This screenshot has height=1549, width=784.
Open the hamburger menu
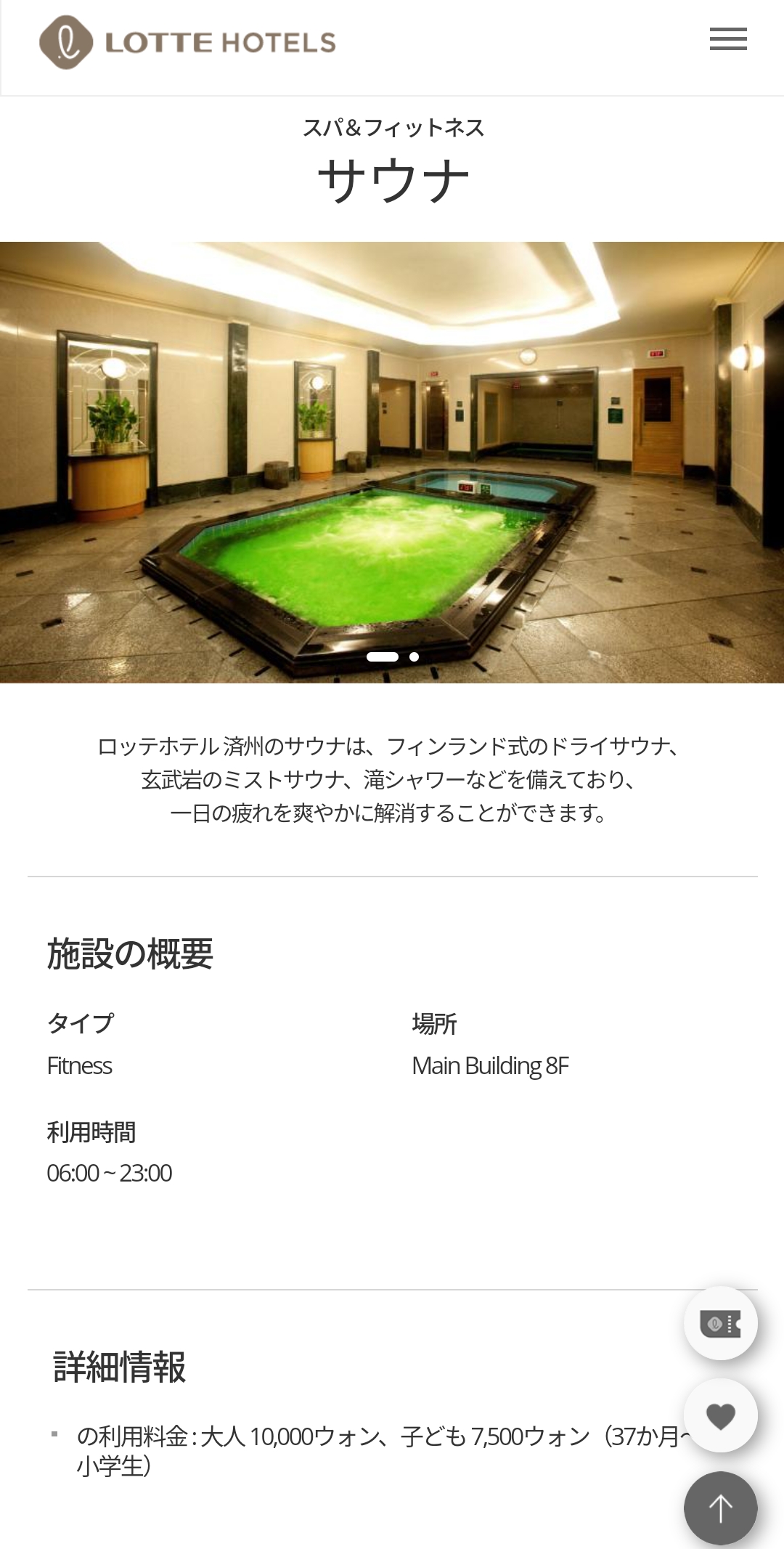[x=728, y=39]
